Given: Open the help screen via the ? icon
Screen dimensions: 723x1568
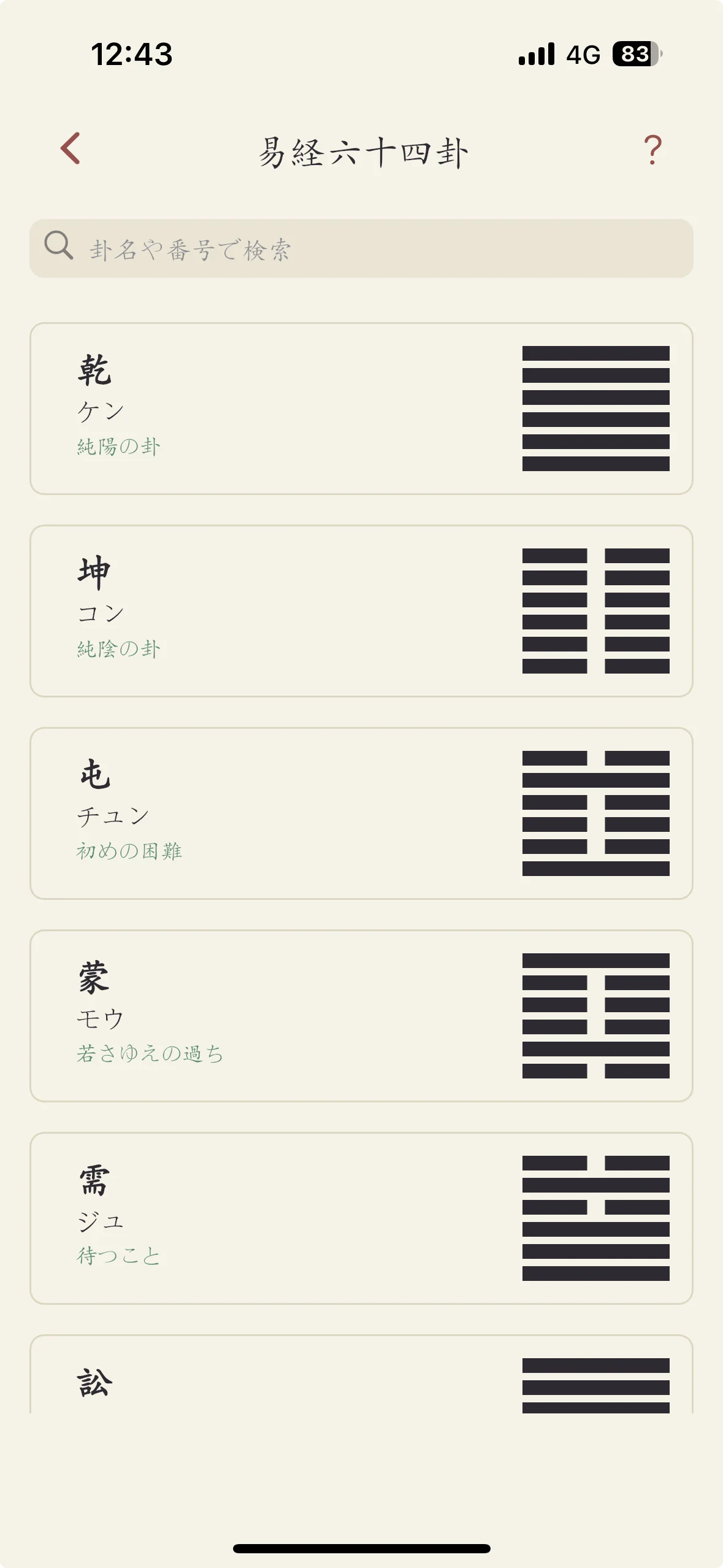Looking at the screenshot, I should 654,148.
